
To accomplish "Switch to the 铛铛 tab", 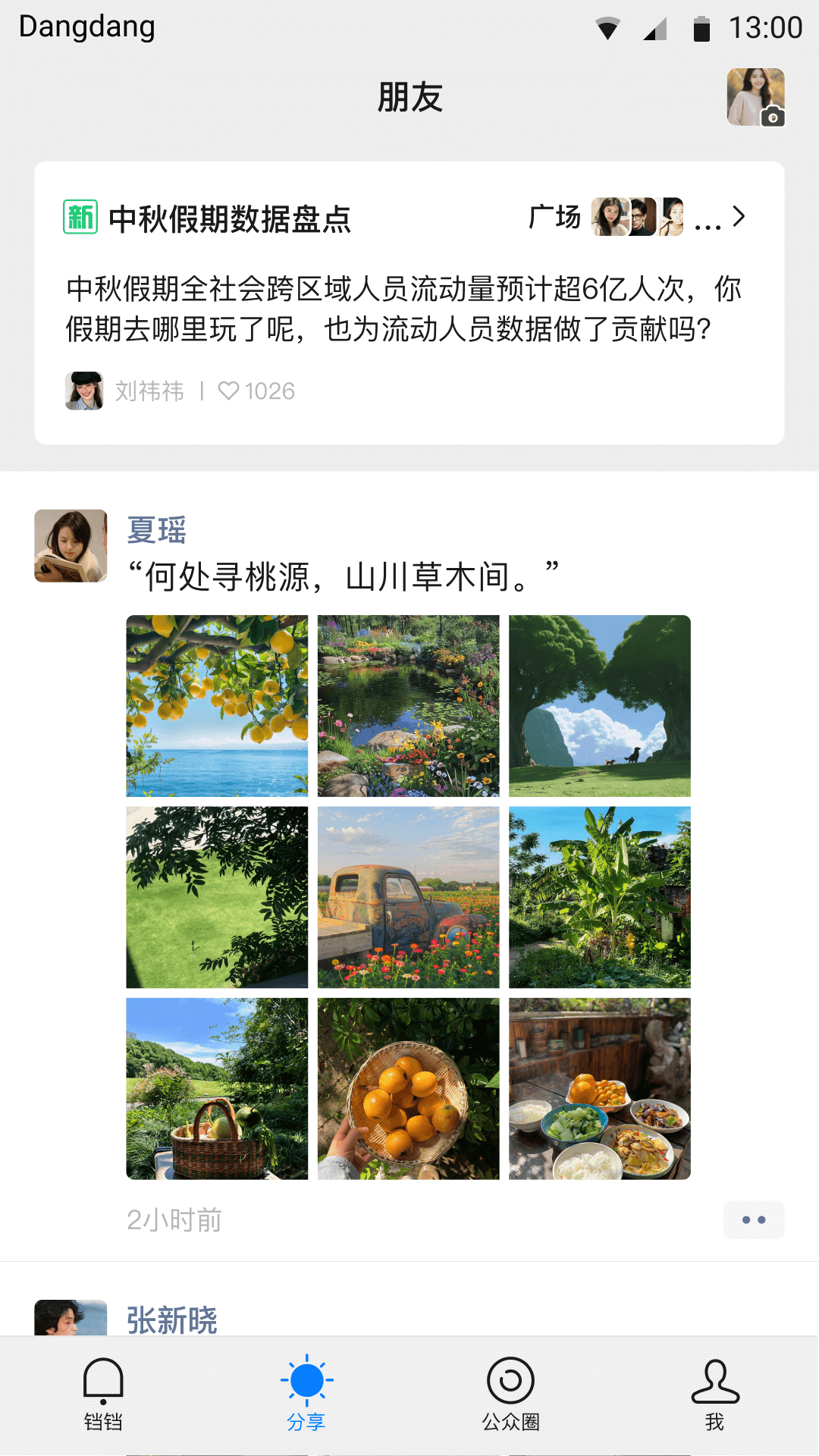I will 103,1394.
